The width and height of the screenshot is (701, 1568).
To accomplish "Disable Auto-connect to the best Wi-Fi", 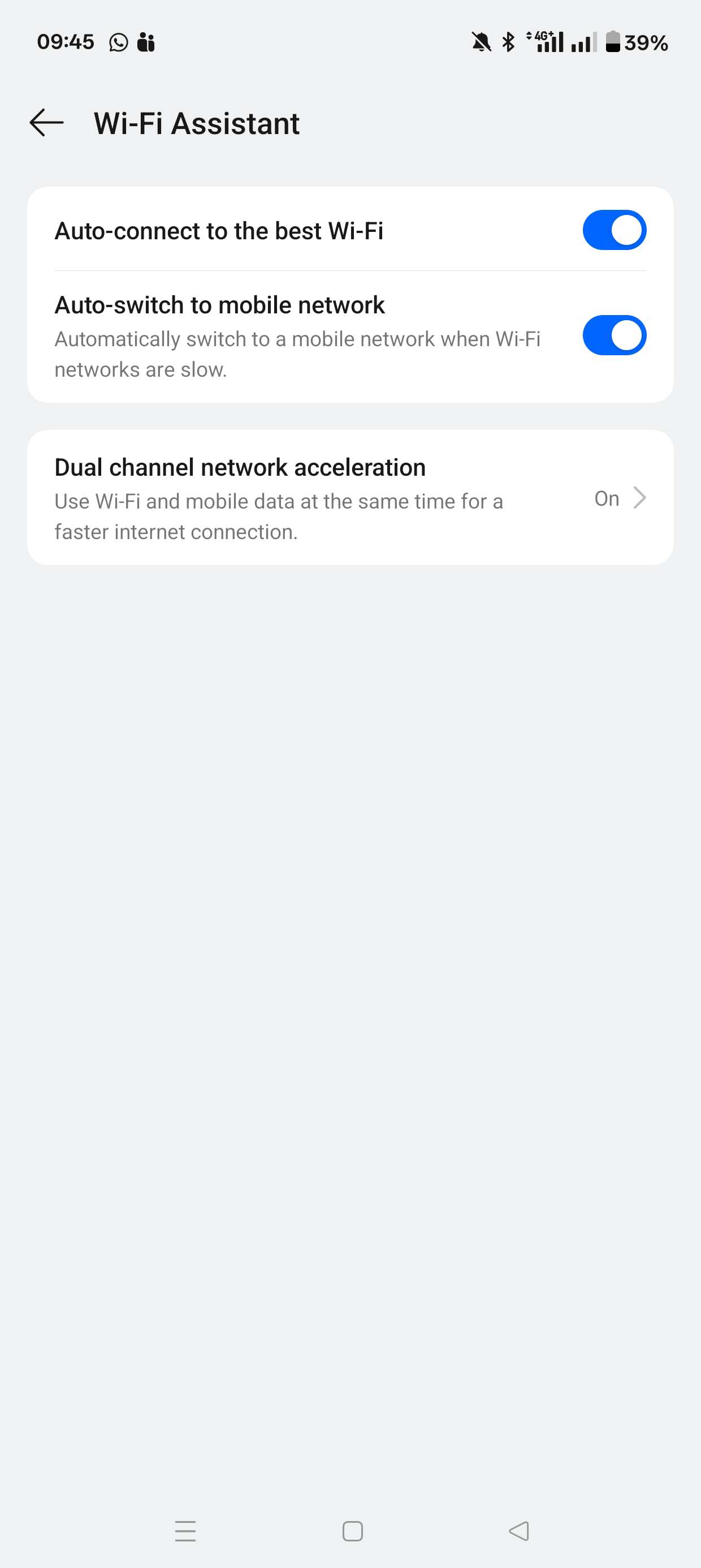I will click(x=614, y=230).
